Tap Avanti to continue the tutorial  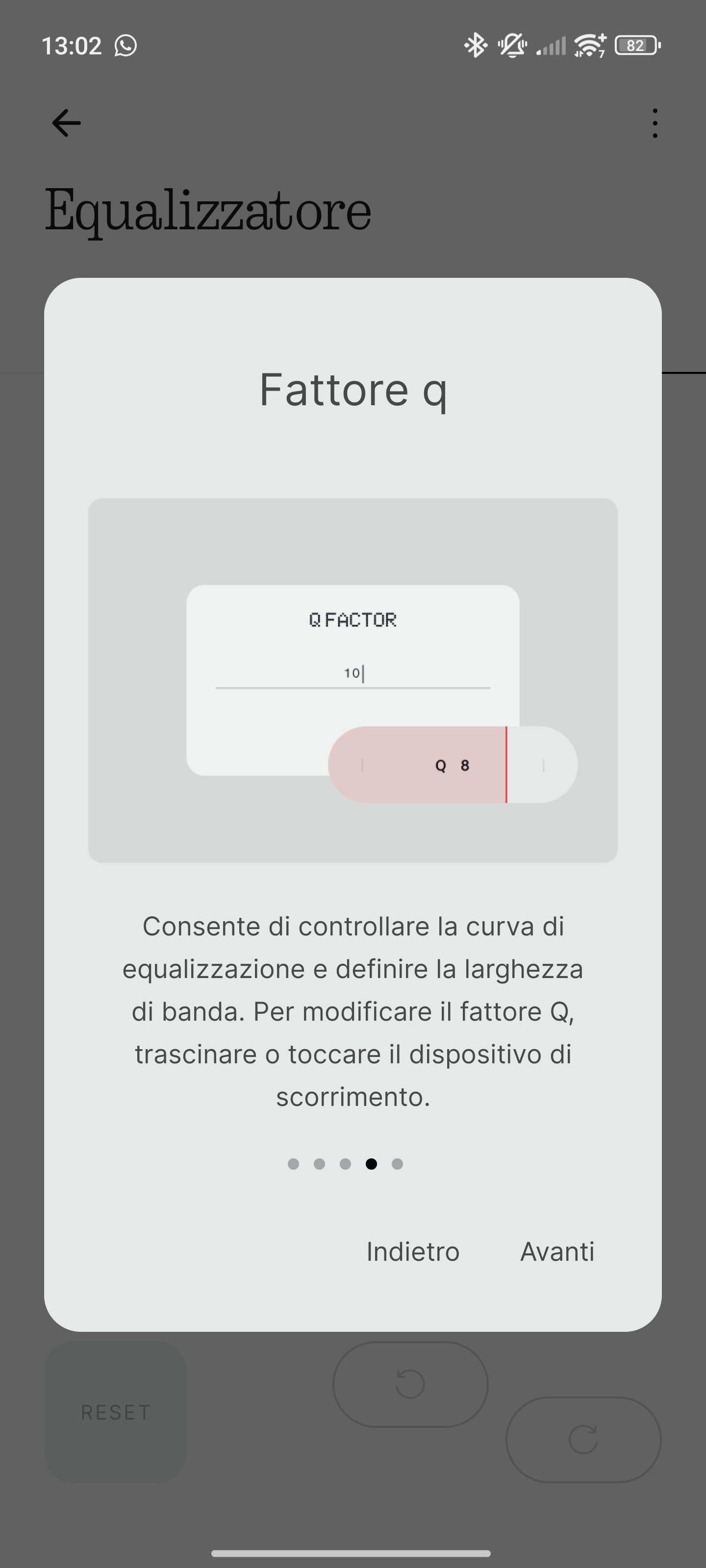coord(557,1252)
